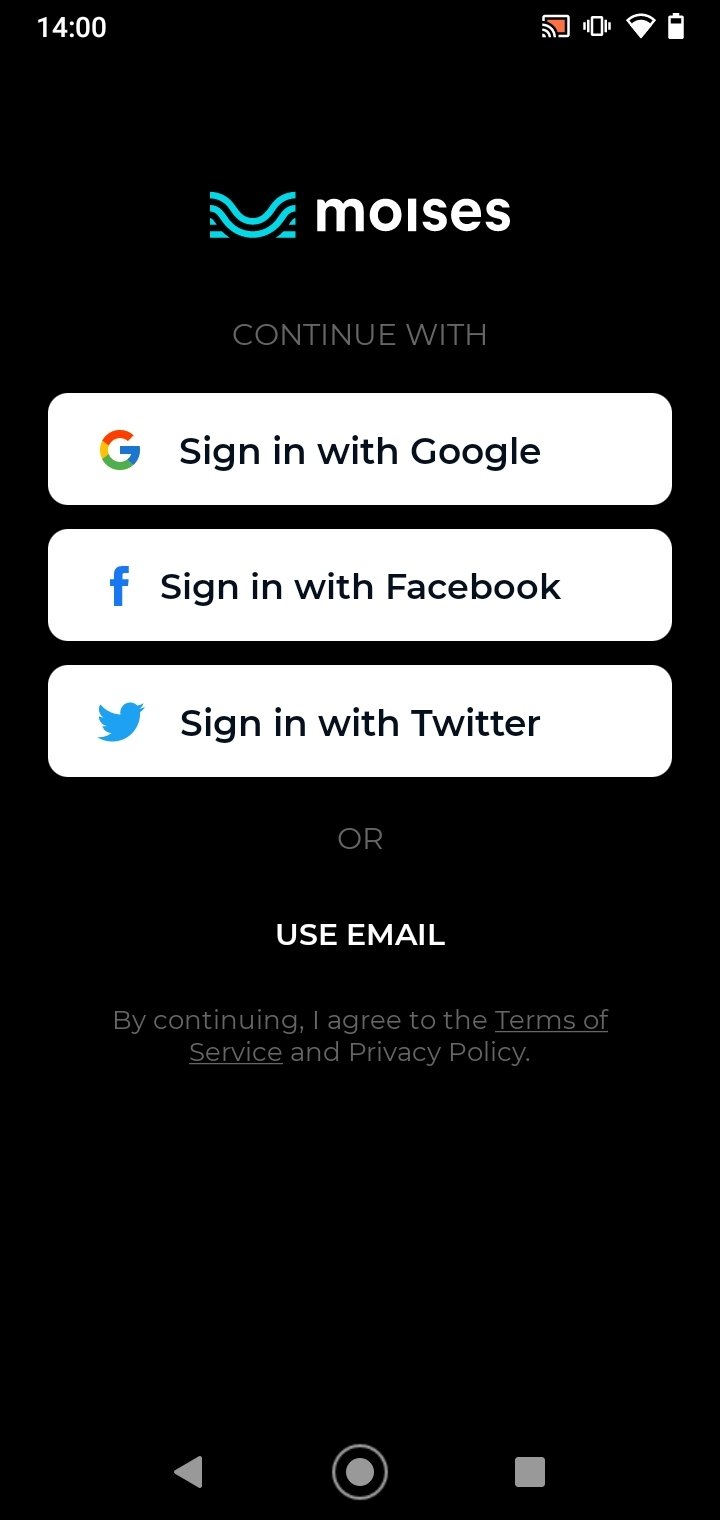Open recent apps with the square button
720x1520 pixels.
[x=530, y=1472]
